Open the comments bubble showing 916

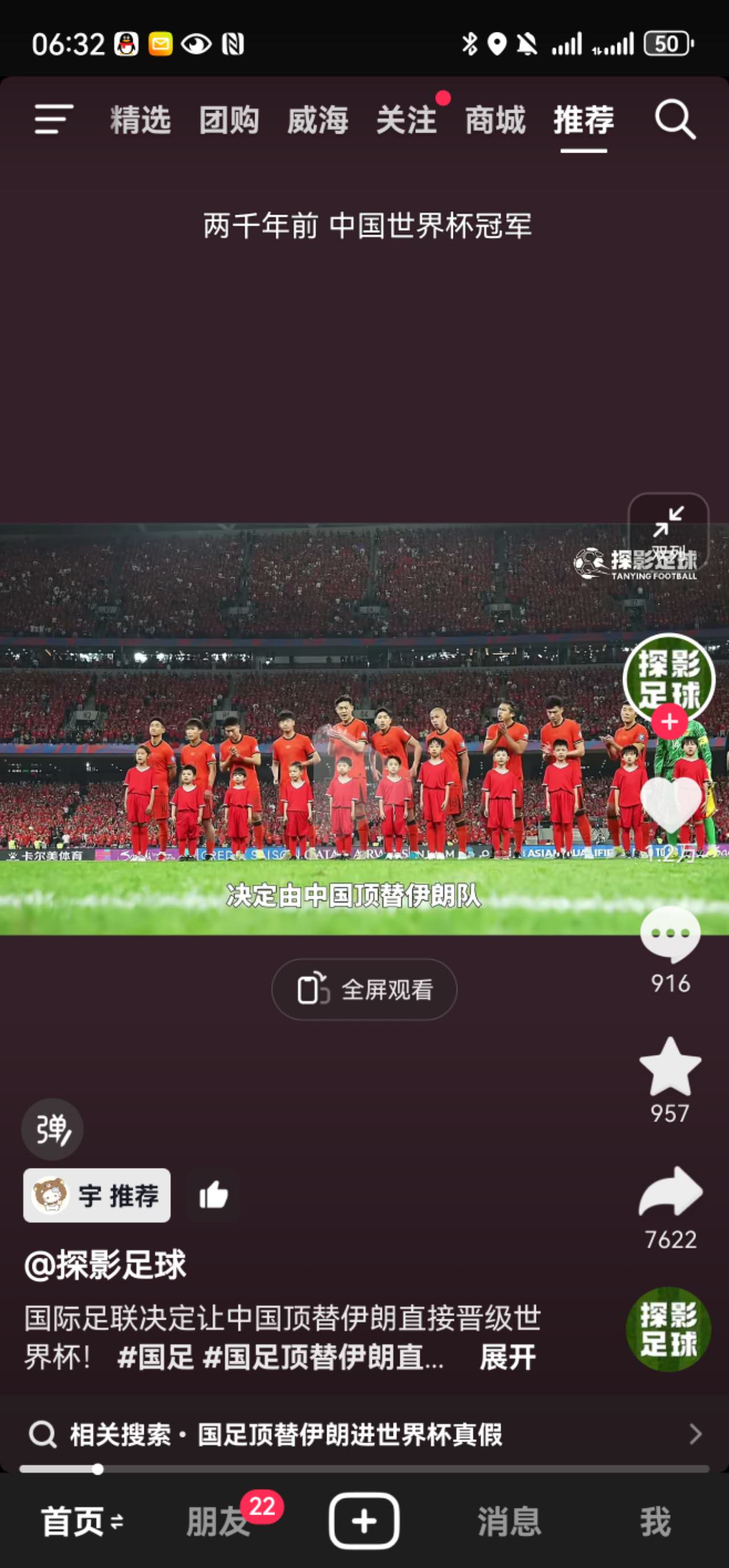tap(670, 934)
